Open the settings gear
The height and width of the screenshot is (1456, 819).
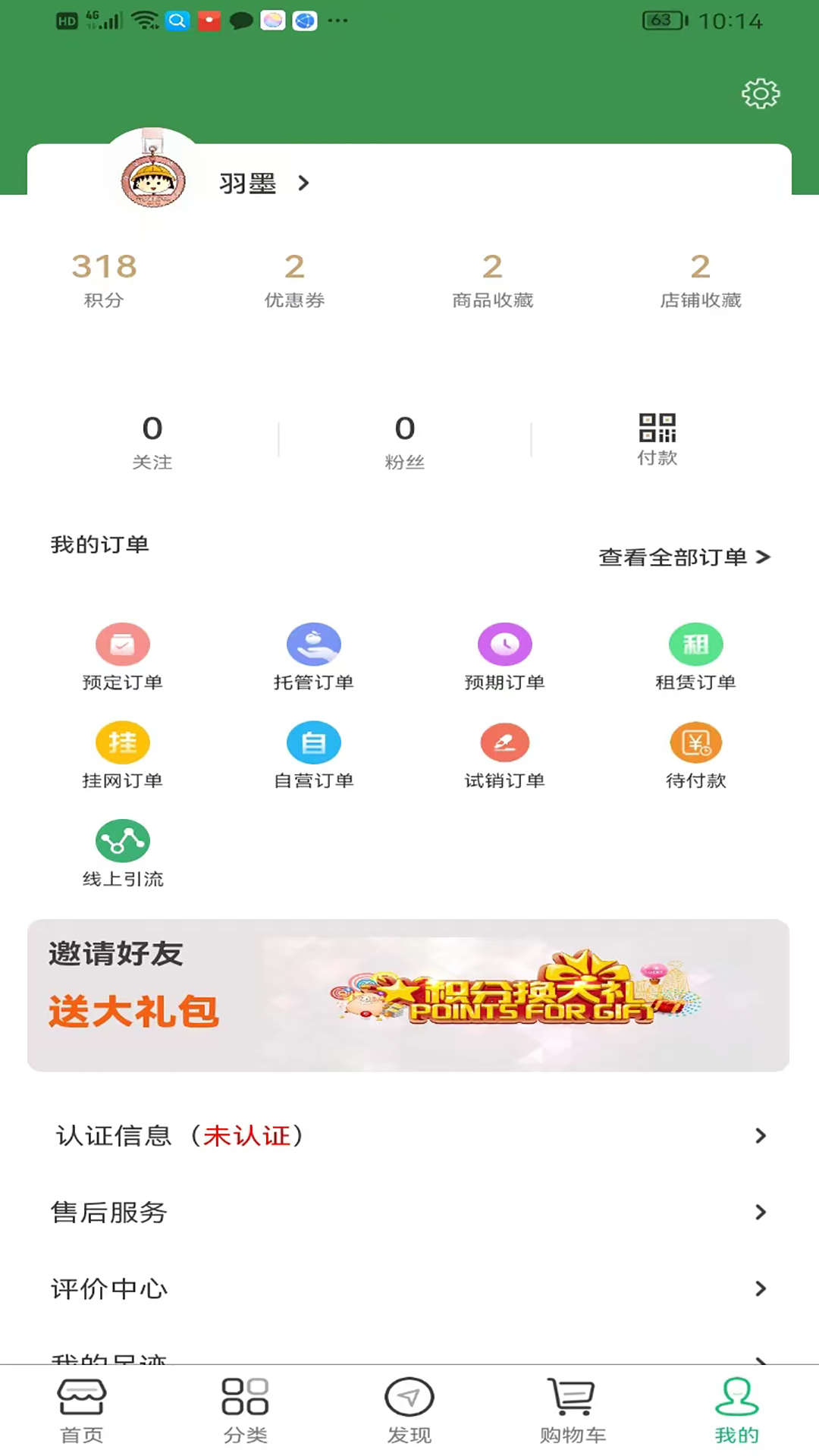coord(761,93)
